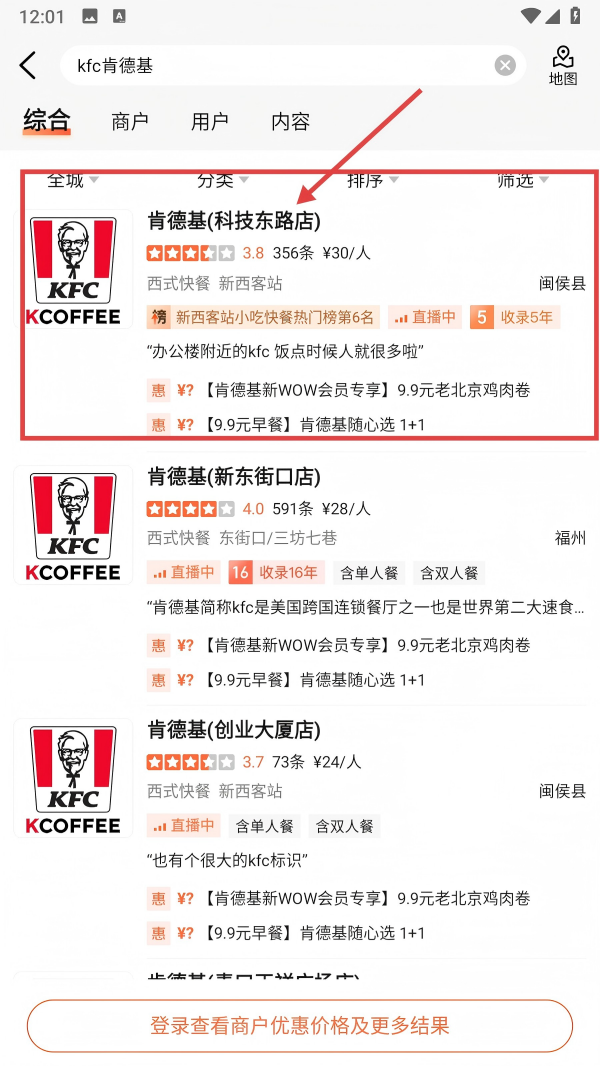This screenshot has height=1066, width=600.
Task: Clear the search text
Action: [505, 66]
